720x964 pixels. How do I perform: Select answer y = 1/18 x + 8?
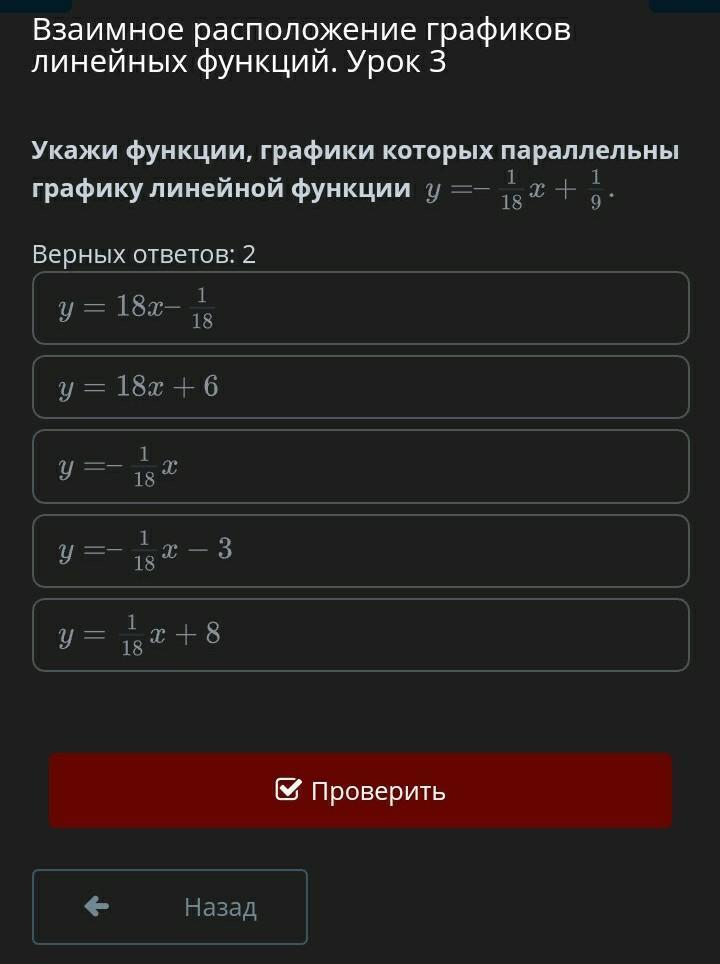[x=360, y=635]
